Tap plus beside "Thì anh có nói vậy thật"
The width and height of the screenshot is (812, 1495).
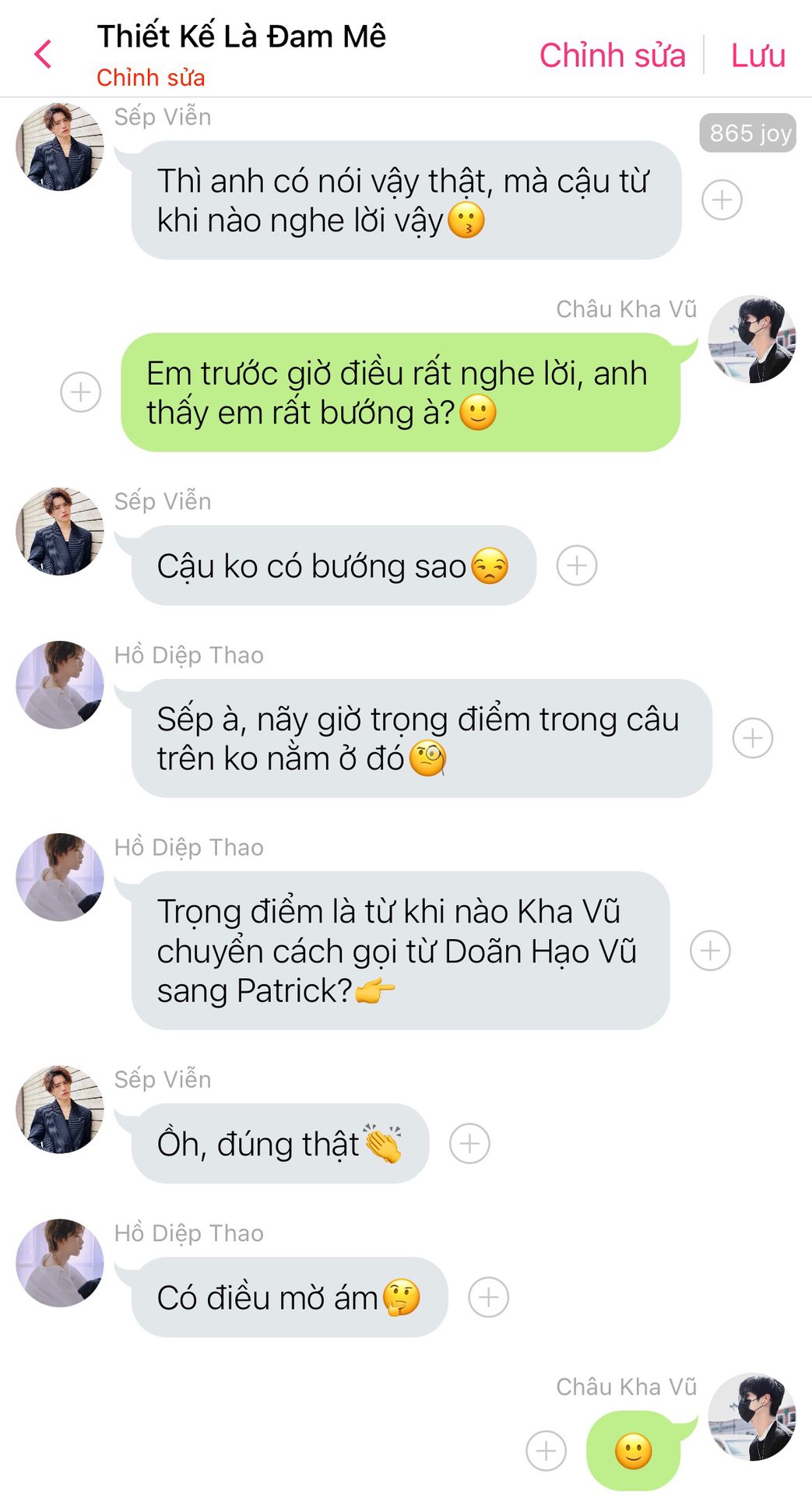[x=722, y=200]
